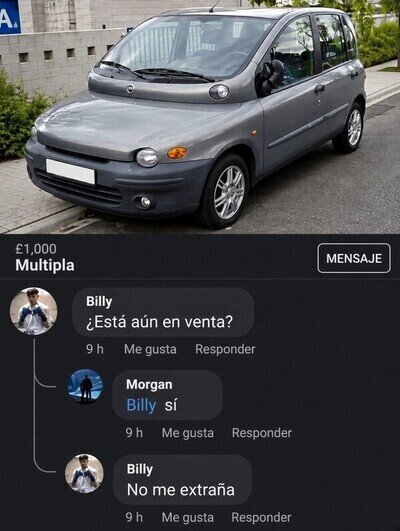The height and width of the screenshot is (531, 400).
Task: Reply to Morgan's "sí" comment
Action: coord(262,433)
